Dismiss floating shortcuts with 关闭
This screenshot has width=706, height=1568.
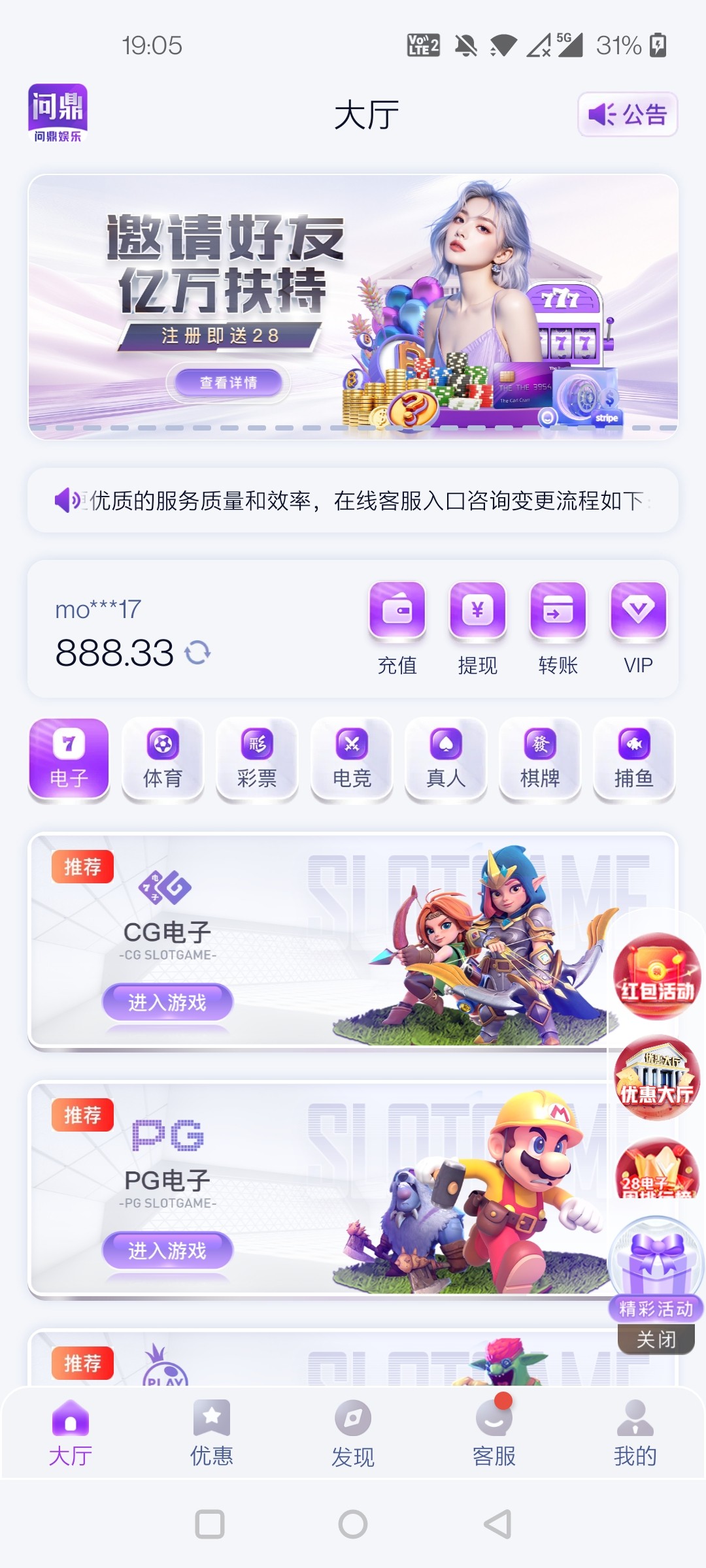pyautogui.click(x=656, y=1339)
